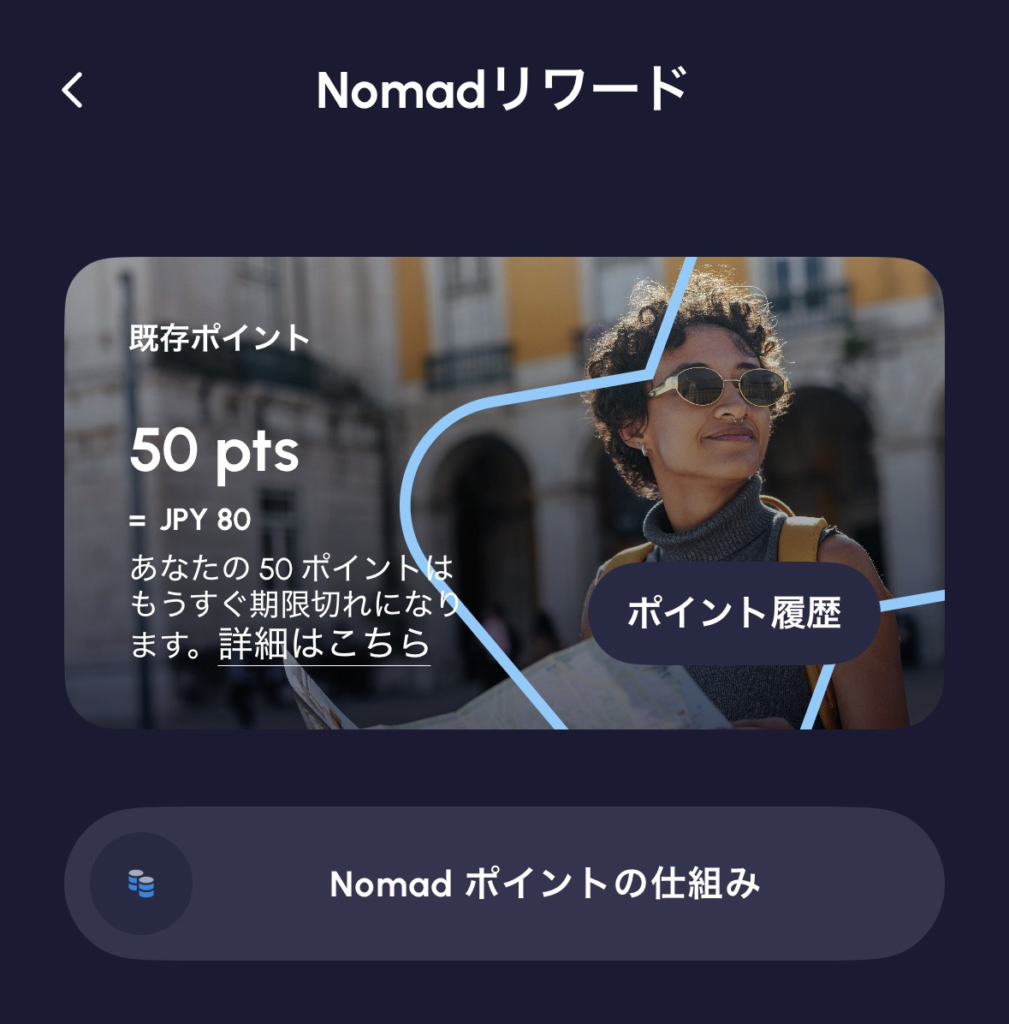Open Nomad ポイントの仕組み
Viewport: 1009px width, 1024px height.
tap(504, 884)
